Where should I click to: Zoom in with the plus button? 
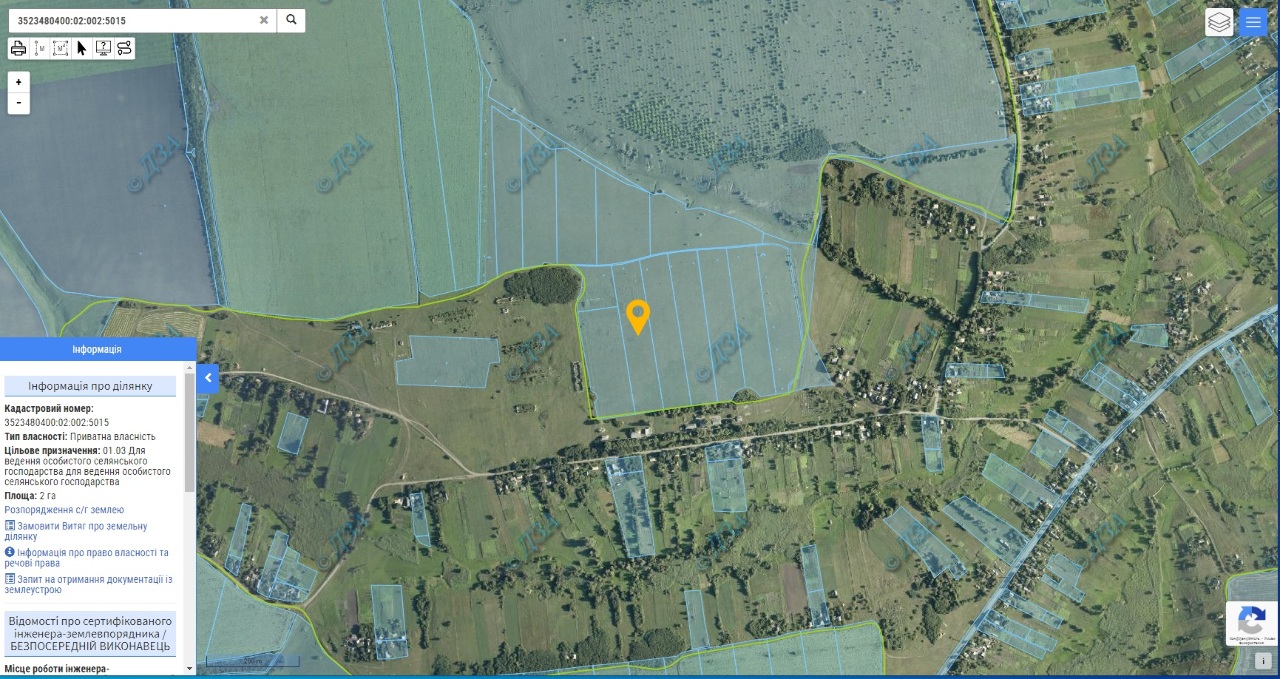coord(18,82)
